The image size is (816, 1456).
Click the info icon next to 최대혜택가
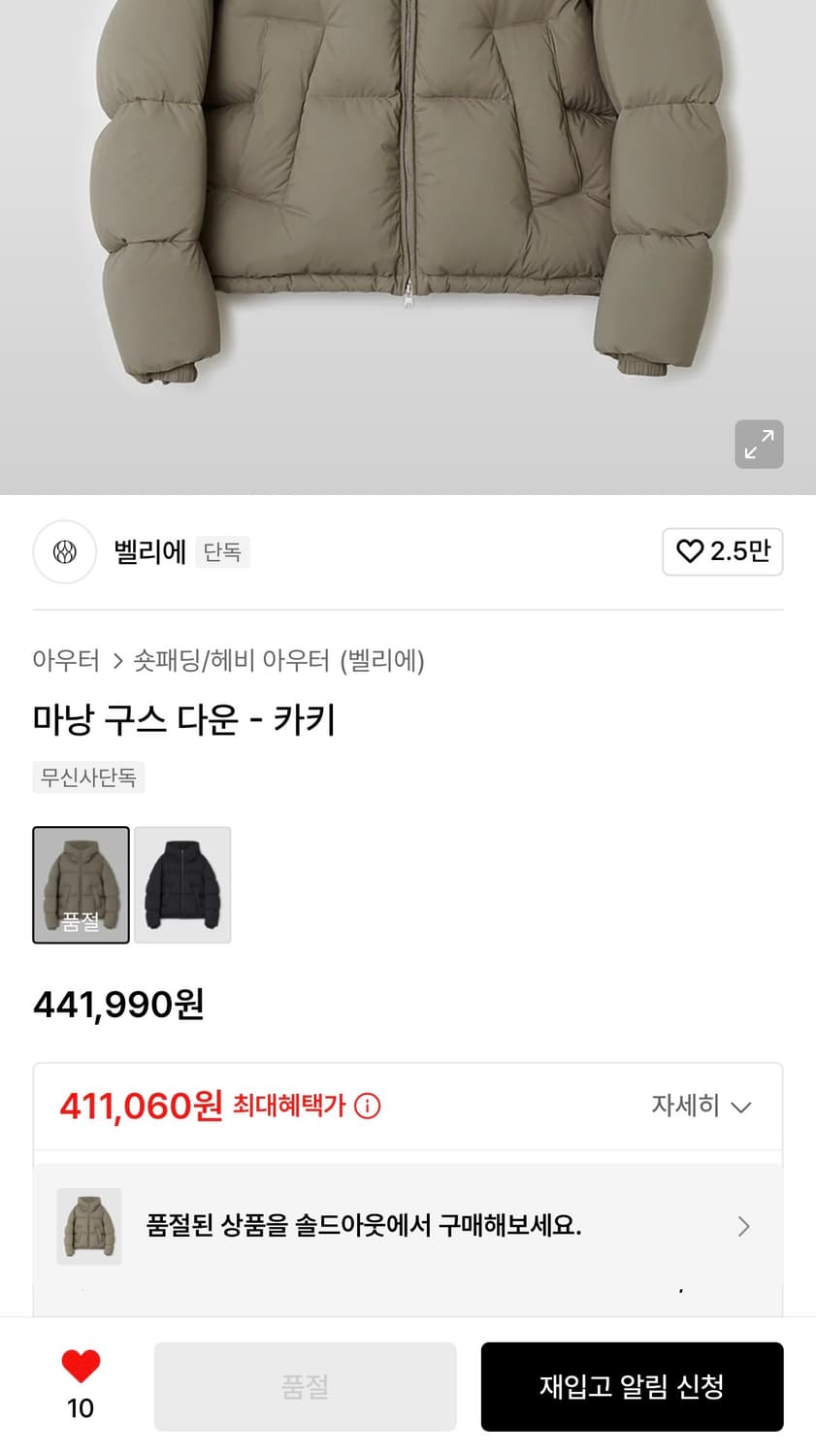(370, 1106)
